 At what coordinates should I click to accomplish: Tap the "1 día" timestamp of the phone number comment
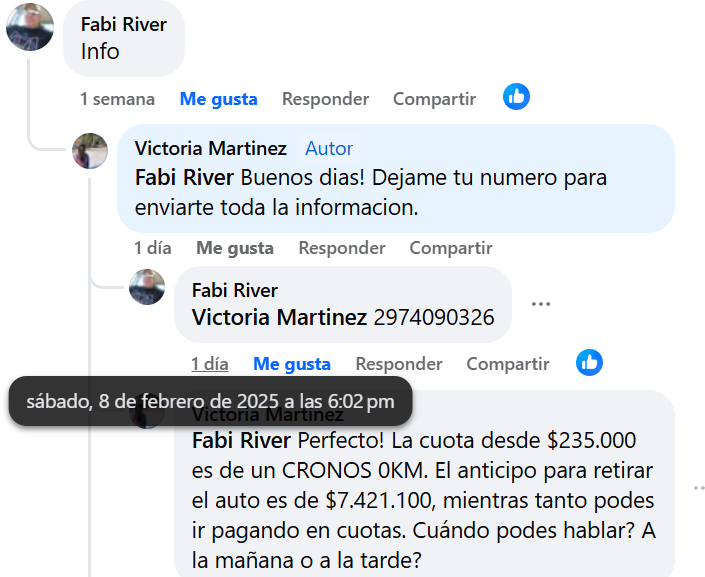[x=210, y=364]
